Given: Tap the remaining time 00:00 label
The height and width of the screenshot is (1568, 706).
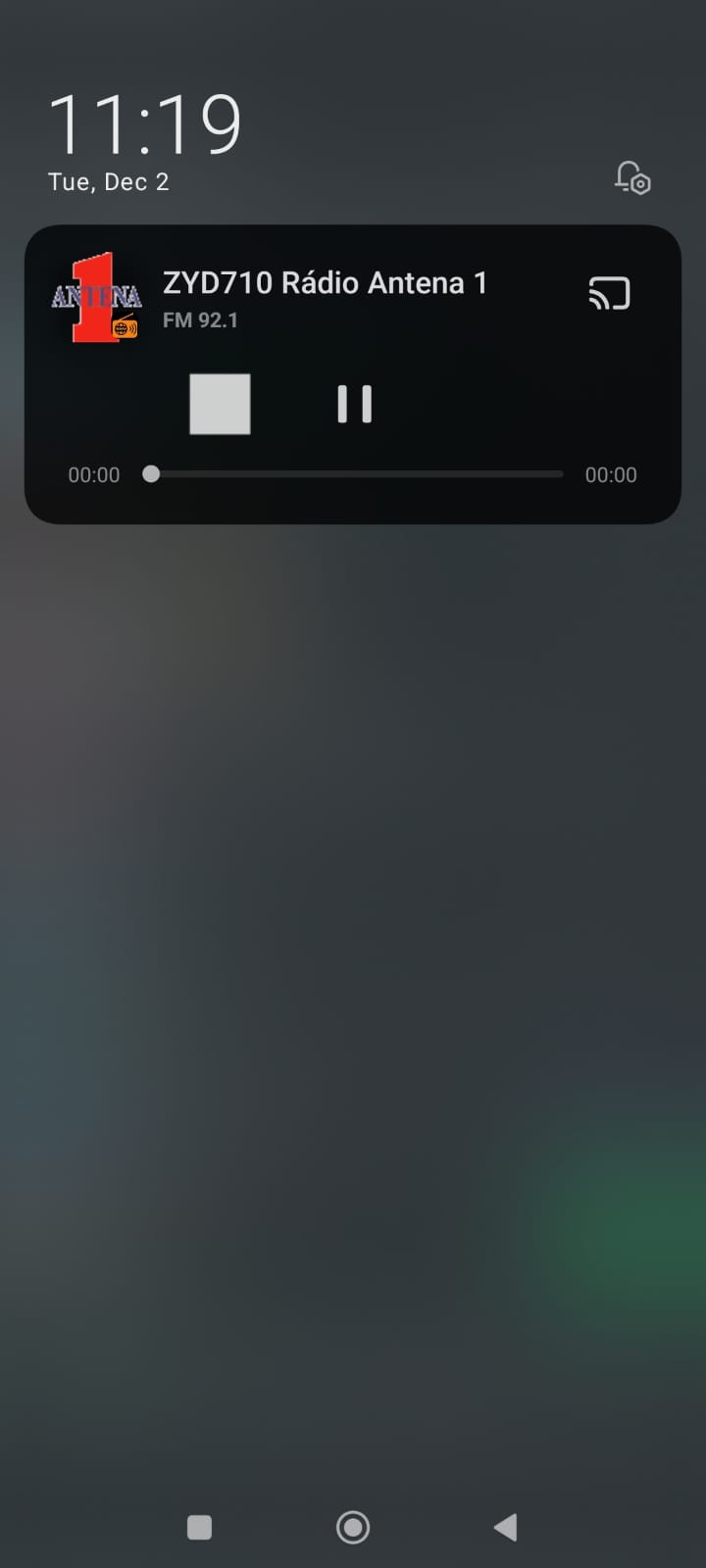Looking at the screenshot, I should tap(610, 475).
